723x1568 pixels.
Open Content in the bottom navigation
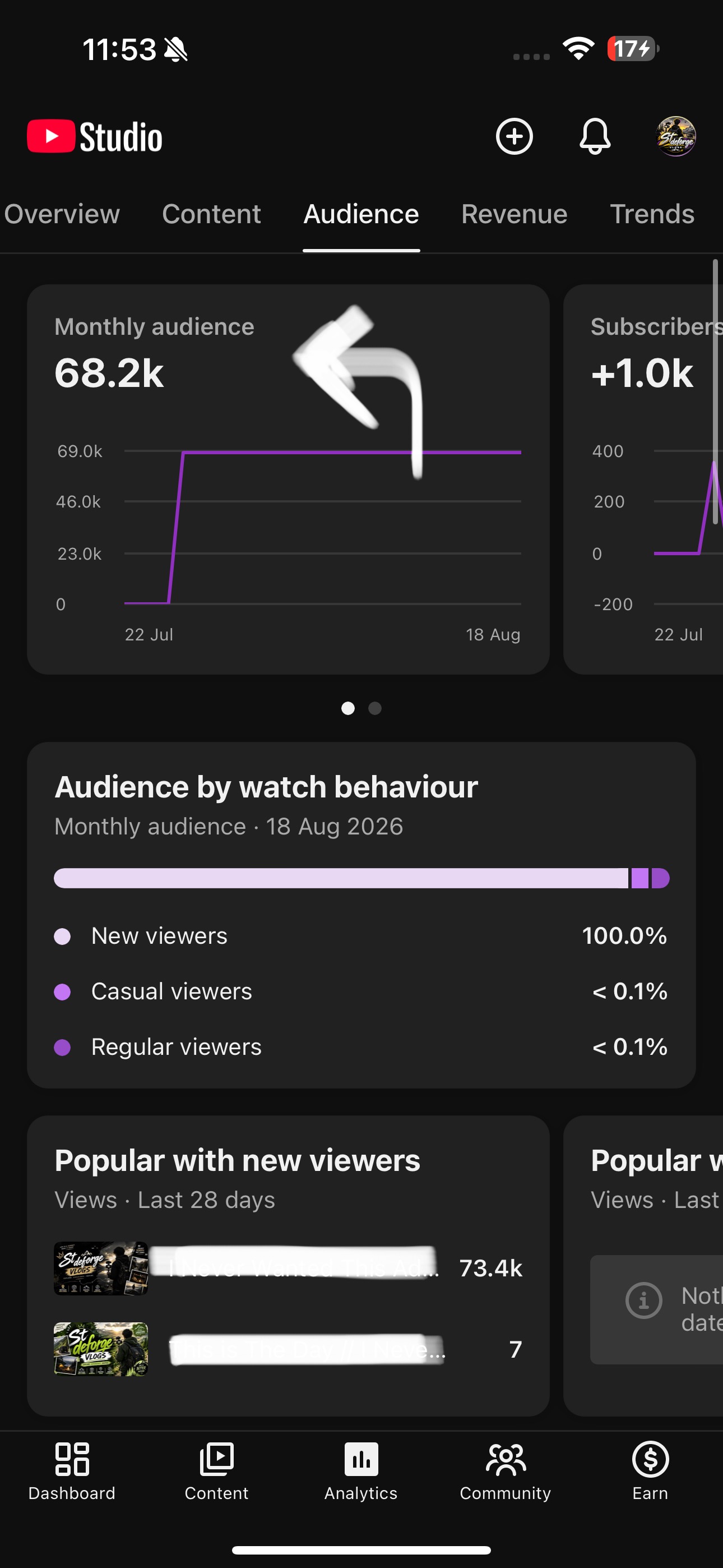click(217, 1471)
